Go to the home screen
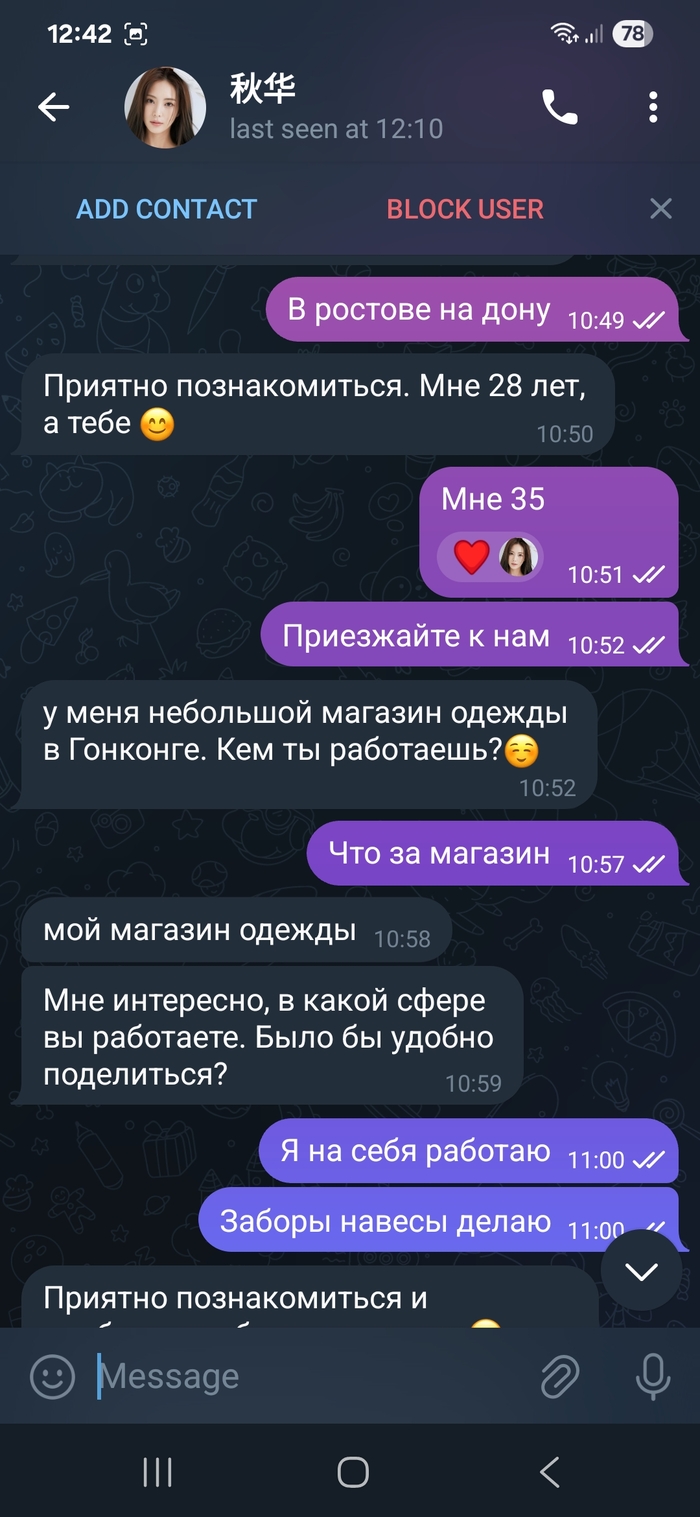 tap(352, 1472)
